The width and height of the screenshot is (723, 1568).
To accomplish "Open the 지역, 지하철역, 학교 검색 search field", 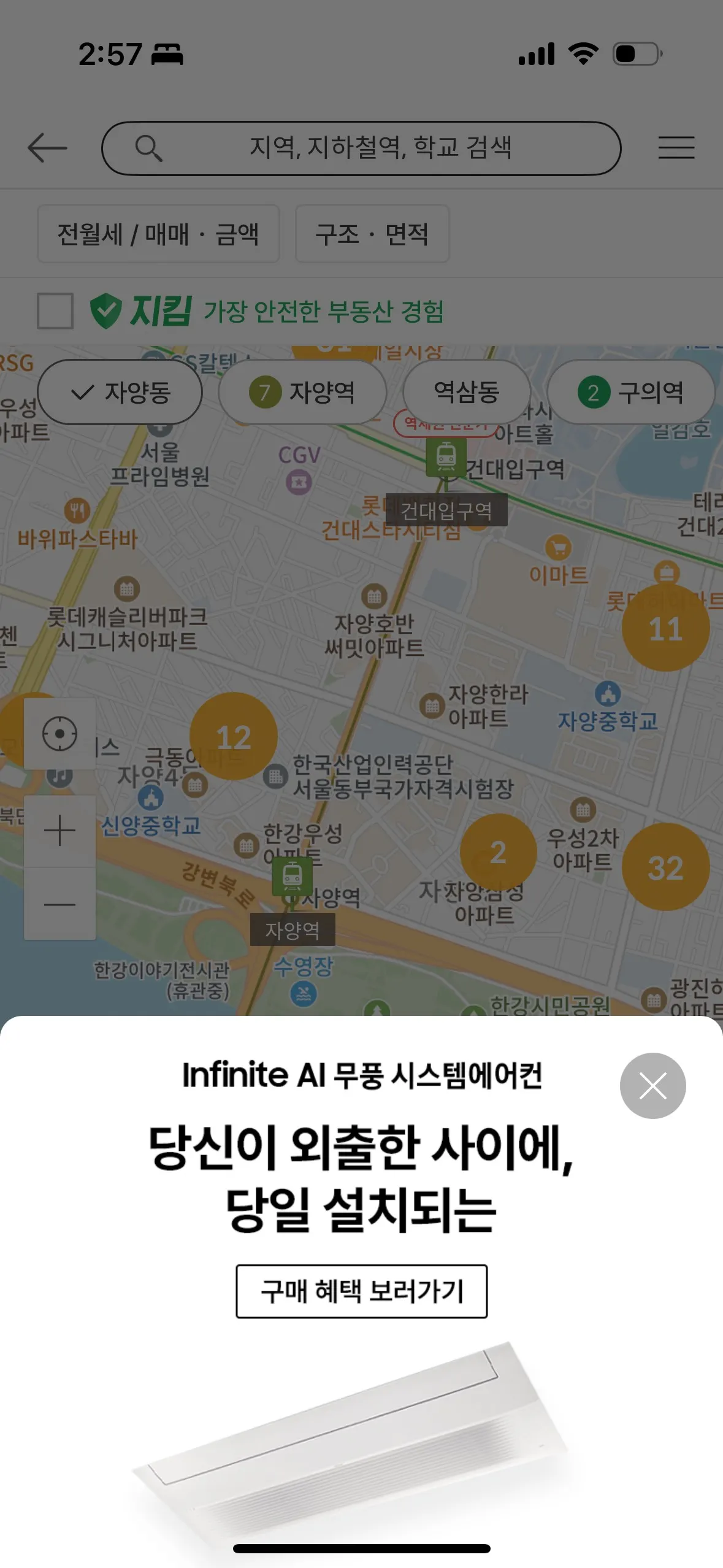I will [x=361, y=148].
